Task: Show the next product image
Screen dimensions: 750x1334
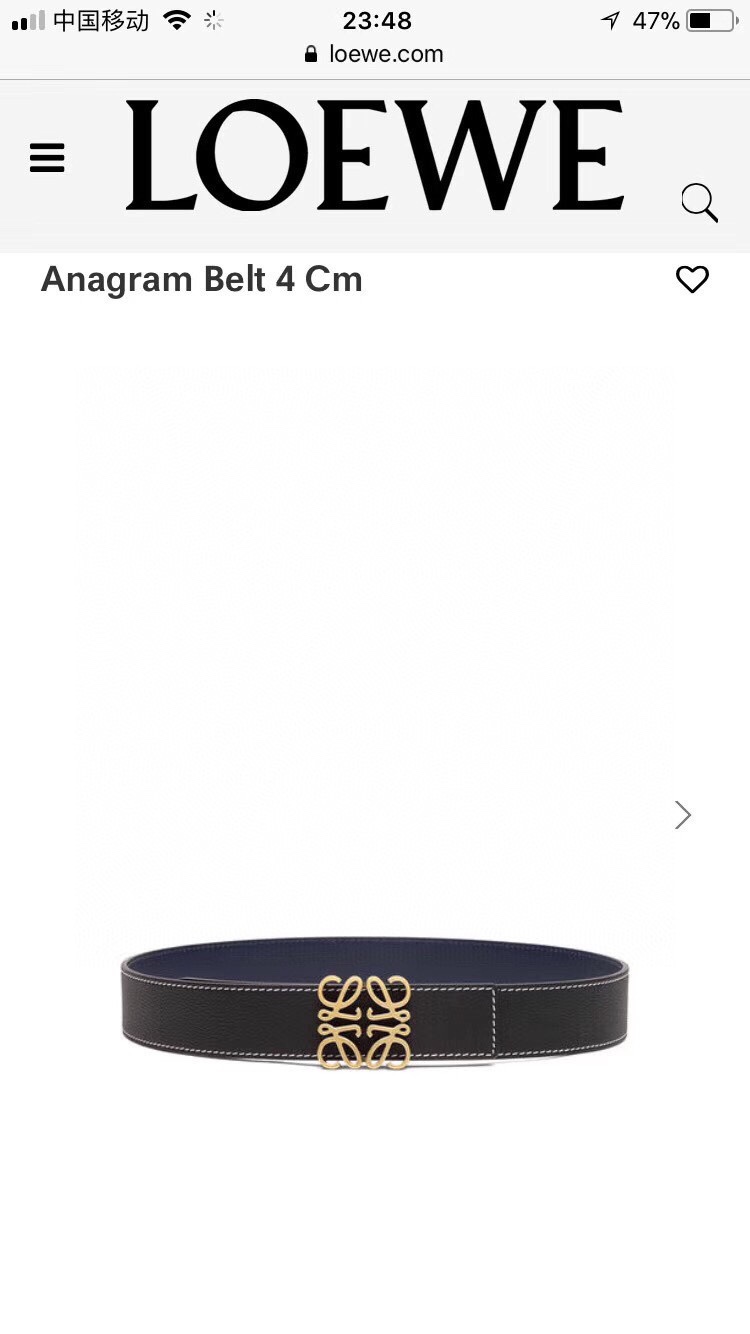Action: 683,815
